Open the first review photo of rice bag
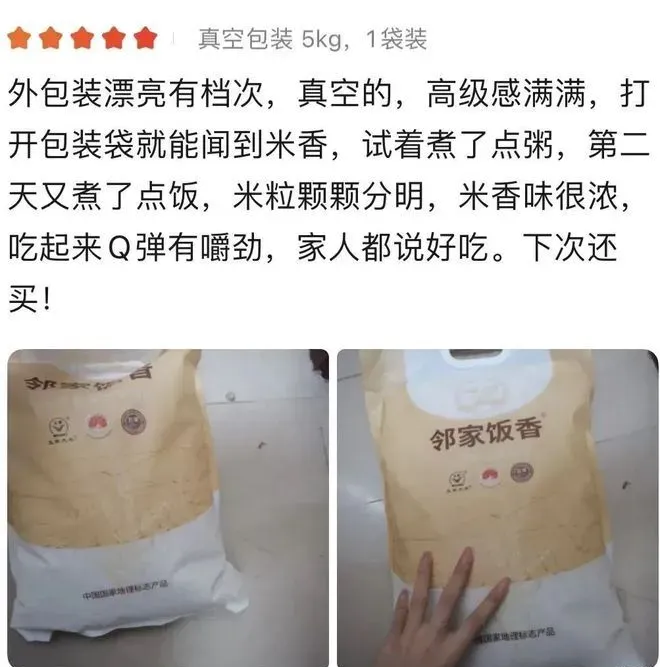Image resolution: width=660 pixels, height=667 pixels. pyautogui.click(x=168, y=507)
